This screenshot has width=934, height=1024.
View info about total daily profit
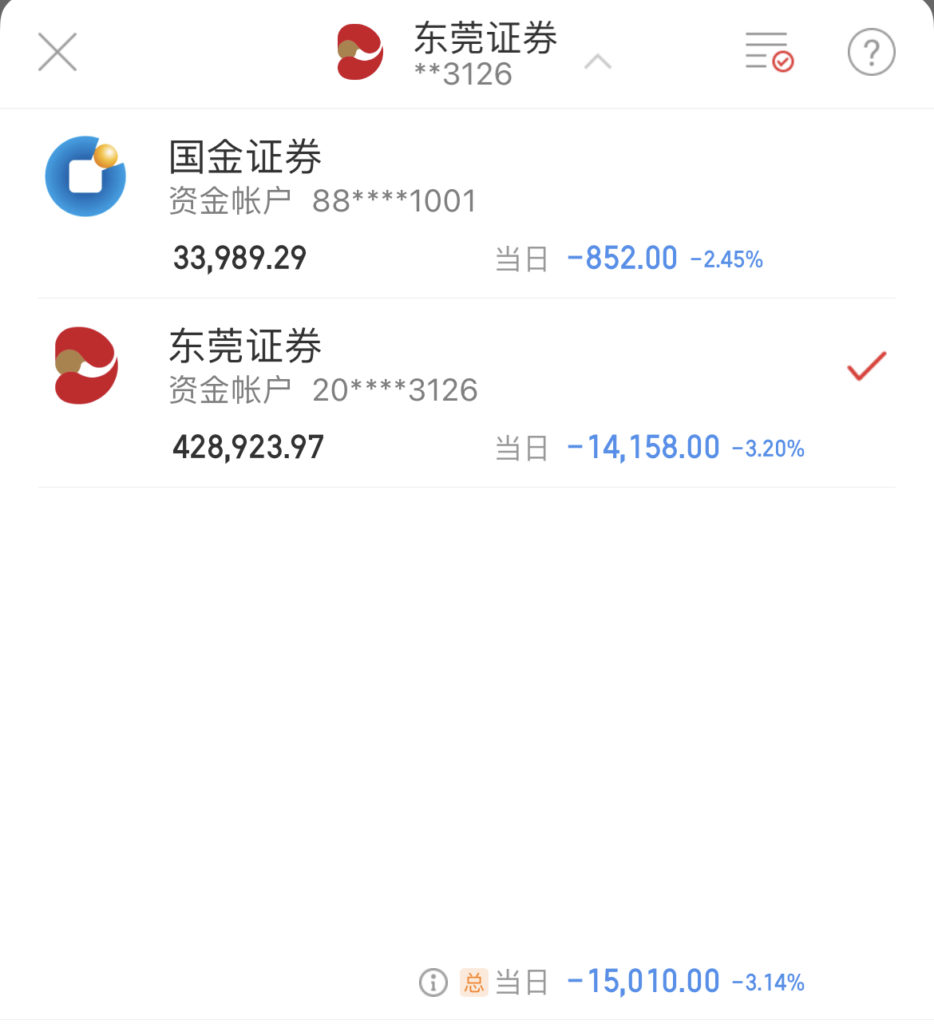tap(432, 982)
